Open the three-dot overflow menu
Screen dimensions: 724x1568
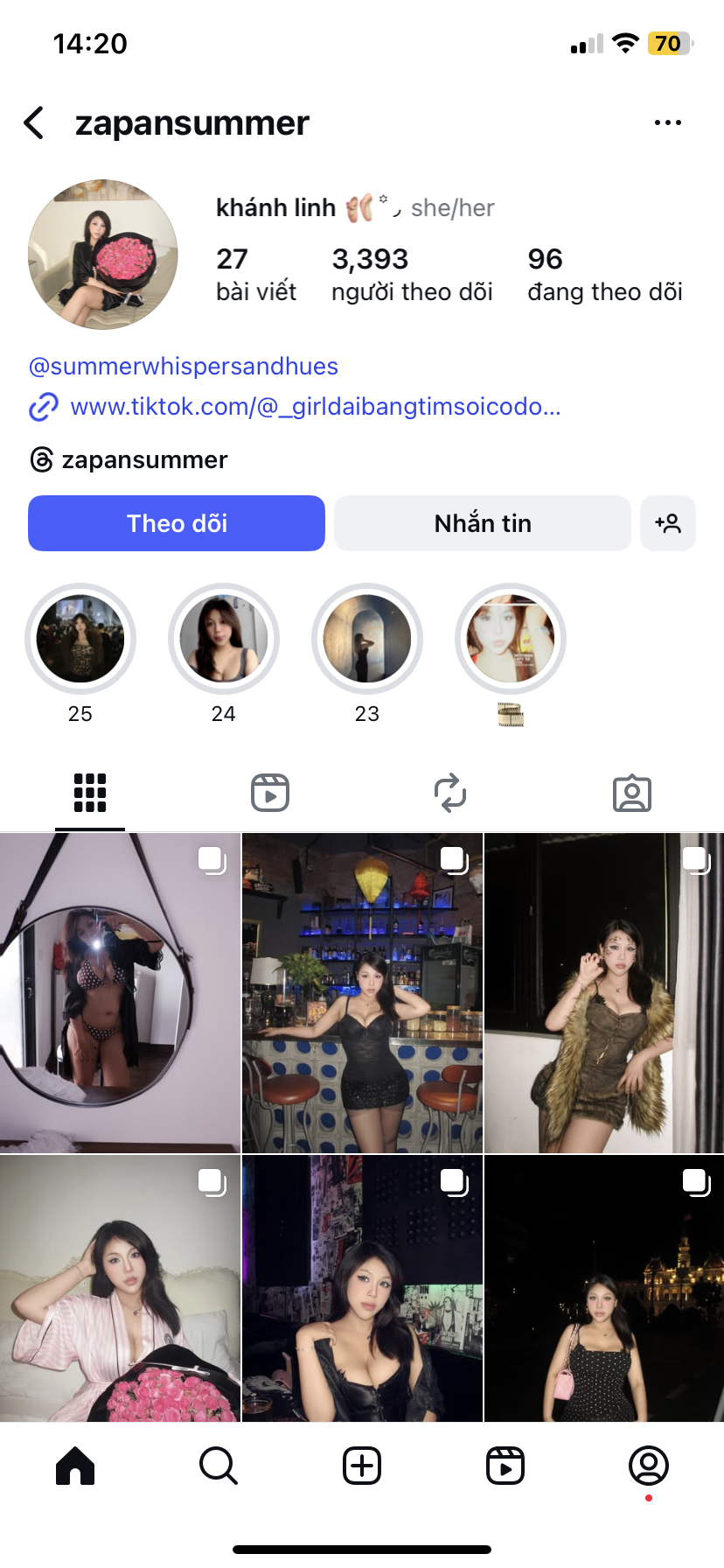point(667,122)
